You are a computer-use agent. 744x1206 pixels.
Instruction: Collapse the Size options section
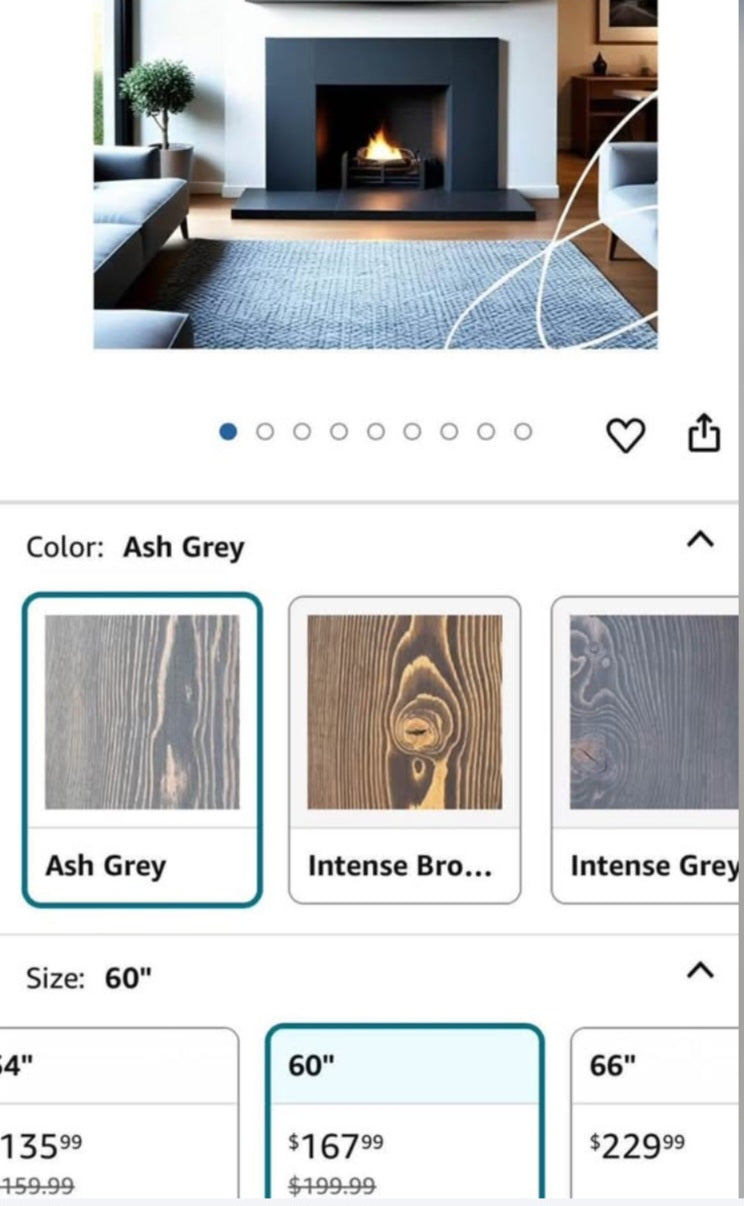tap(700, 970)
